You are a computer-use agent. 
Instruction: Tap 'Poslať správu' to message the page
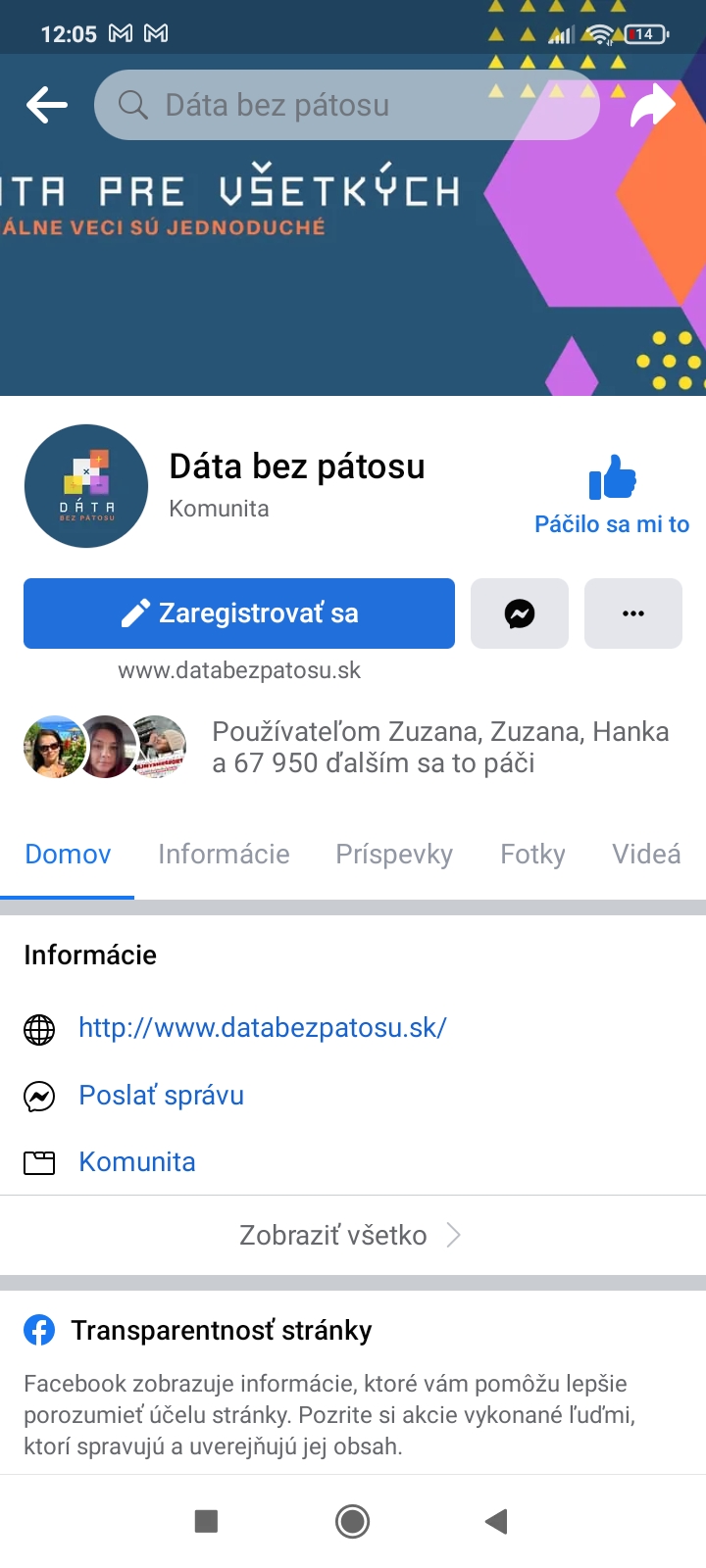click(162, 1096)
